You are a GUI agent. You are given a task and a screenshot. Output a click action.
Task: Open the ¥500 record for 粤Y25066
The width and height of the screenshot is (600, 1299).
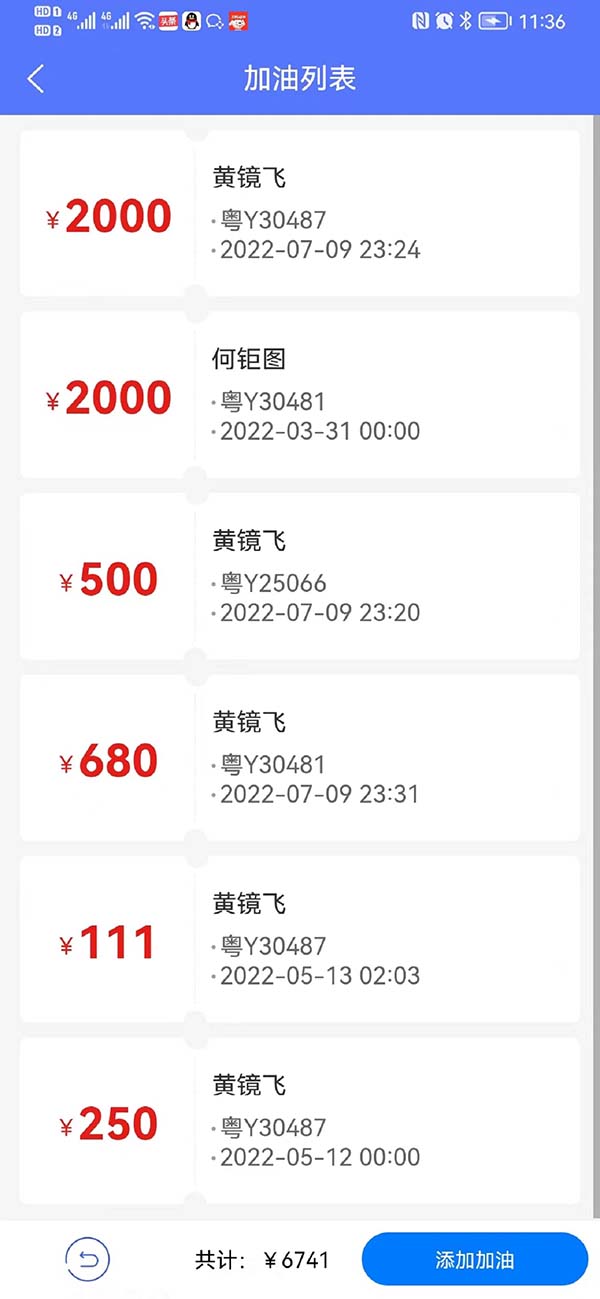pyautogui.click(x=300, y=577)
